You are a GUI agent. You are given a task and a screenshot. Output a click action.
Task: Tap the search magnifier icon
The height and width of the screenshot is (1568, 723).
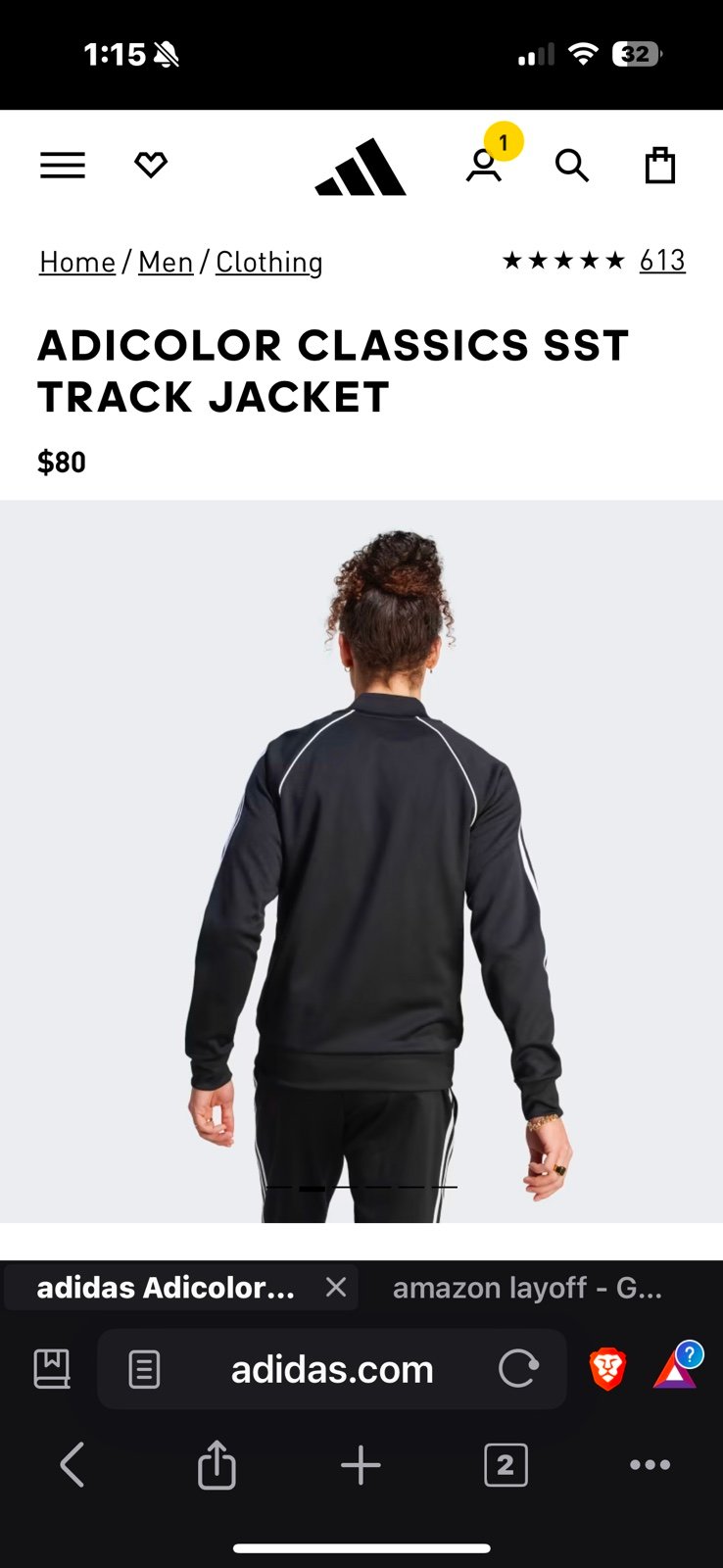(x=572, y=166)
